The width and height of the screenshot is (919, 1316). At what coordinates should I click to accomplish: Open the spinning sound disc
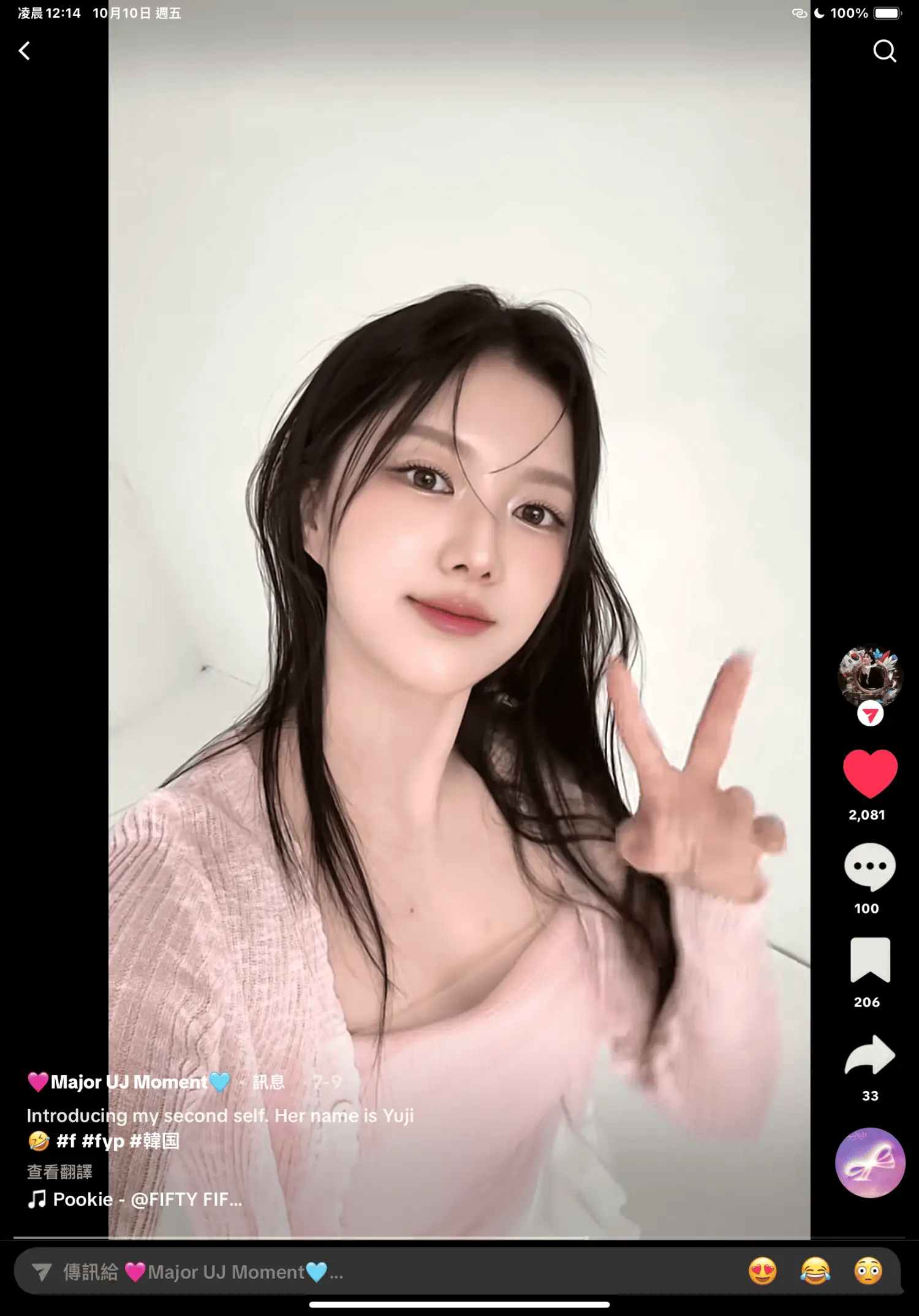(x=870, y=1163)
